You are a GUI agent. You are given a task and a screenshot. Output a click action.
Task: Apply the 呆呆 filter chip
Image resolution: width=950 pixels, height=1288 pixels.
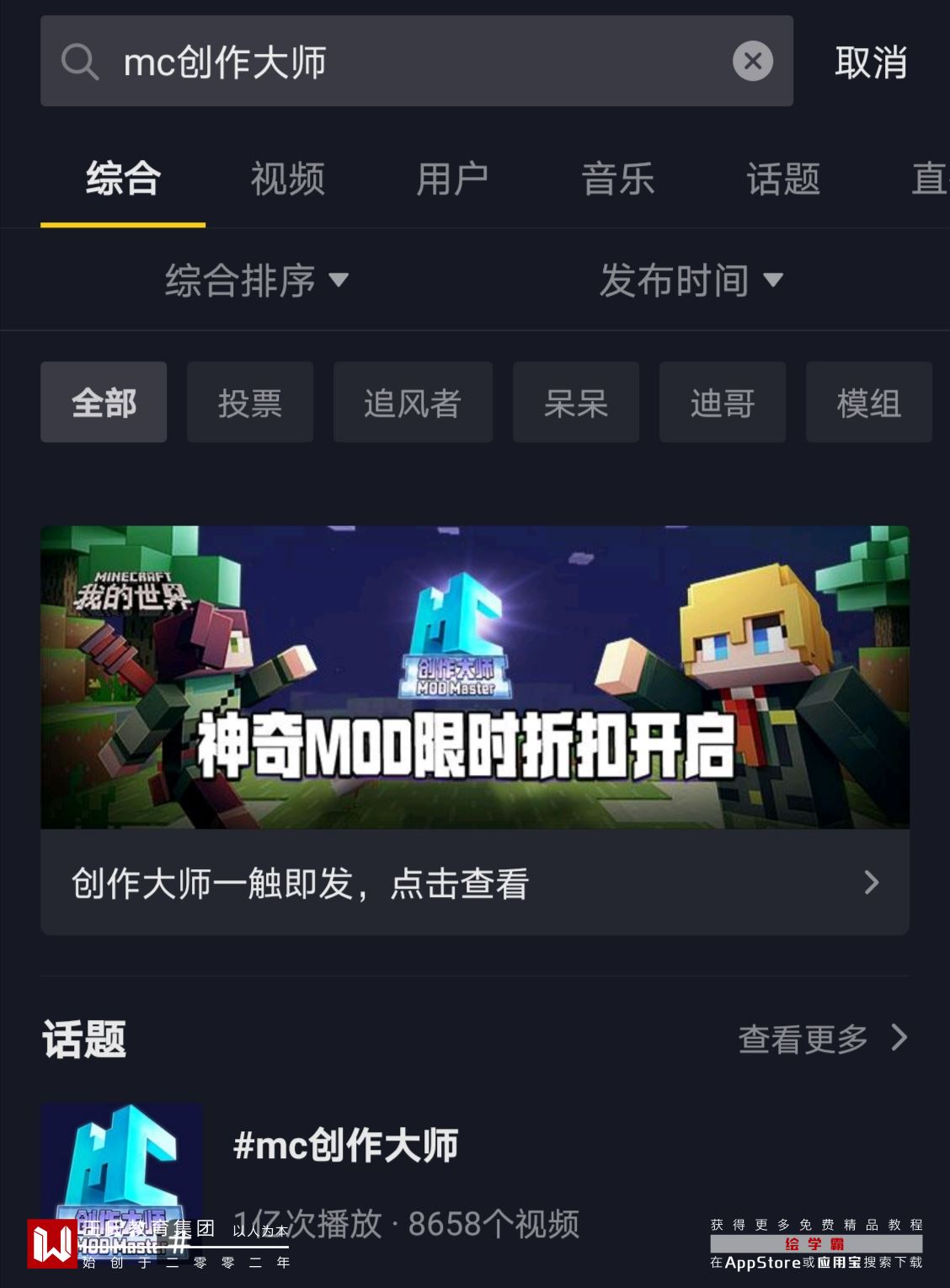(x=576, y=403)
